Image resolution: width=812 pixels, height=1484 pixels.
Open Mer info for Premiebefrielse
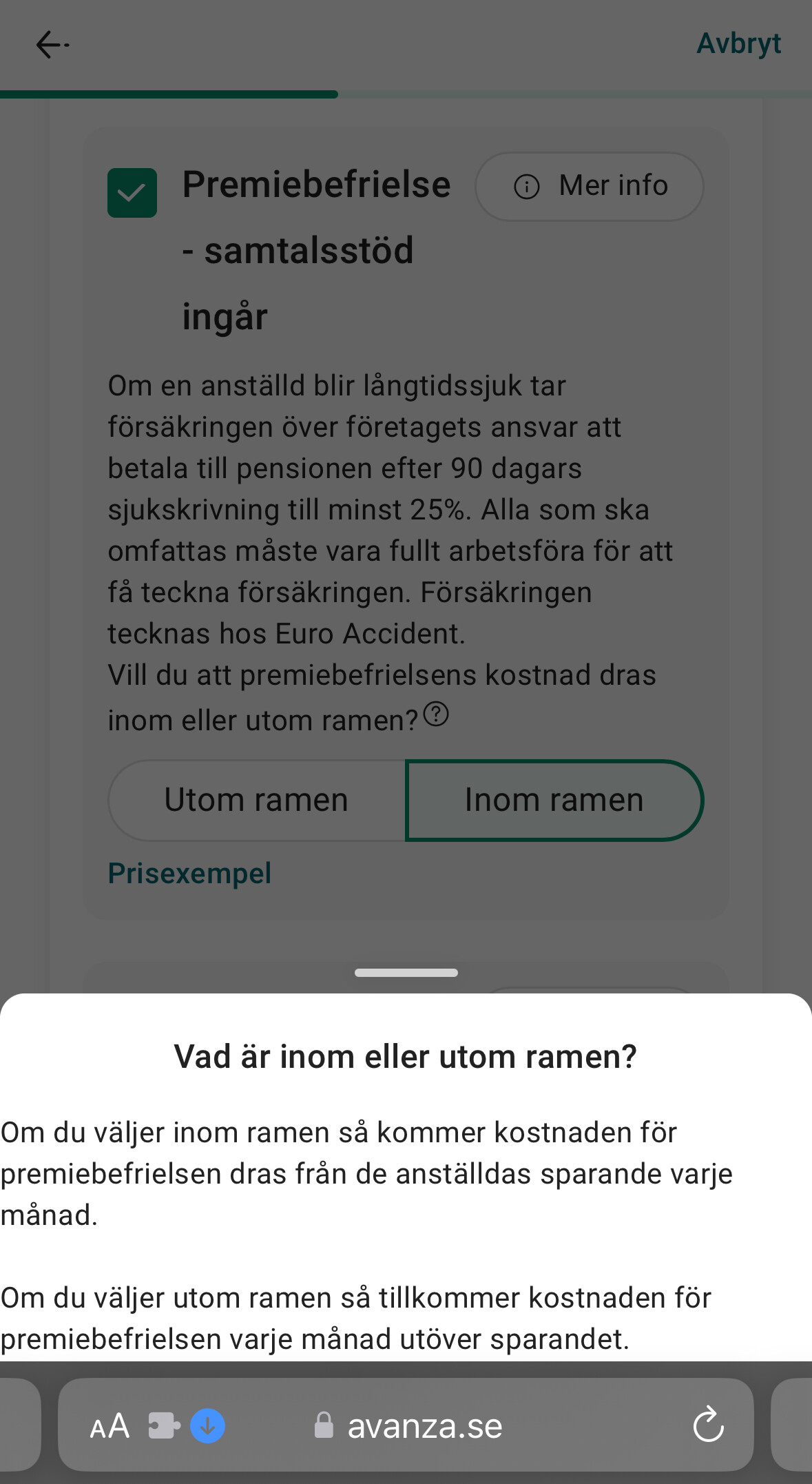(590, 186)
